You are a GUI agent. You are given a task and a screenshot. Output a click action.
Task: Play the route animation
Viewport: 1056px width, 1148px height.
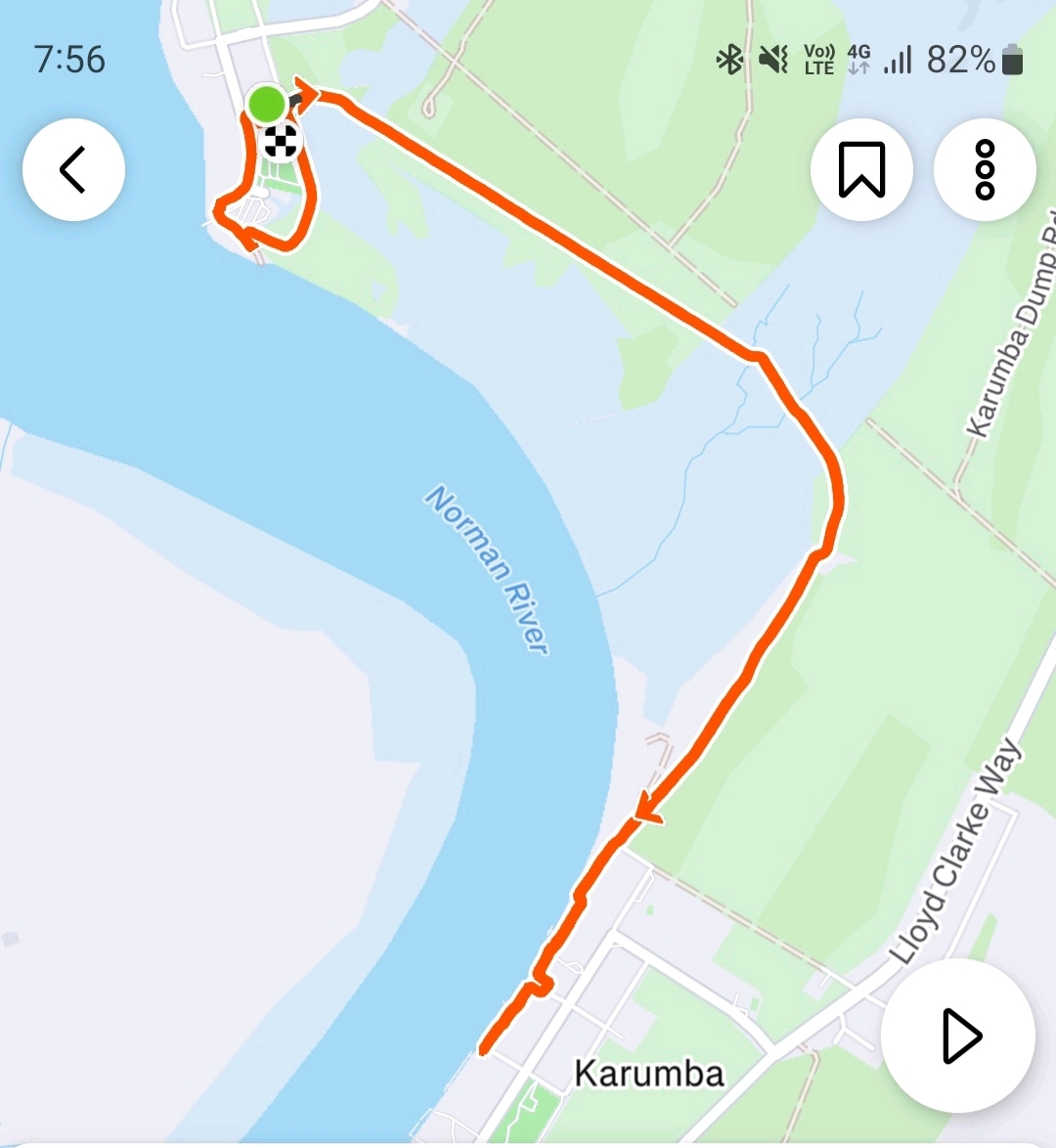[958, 1037]
